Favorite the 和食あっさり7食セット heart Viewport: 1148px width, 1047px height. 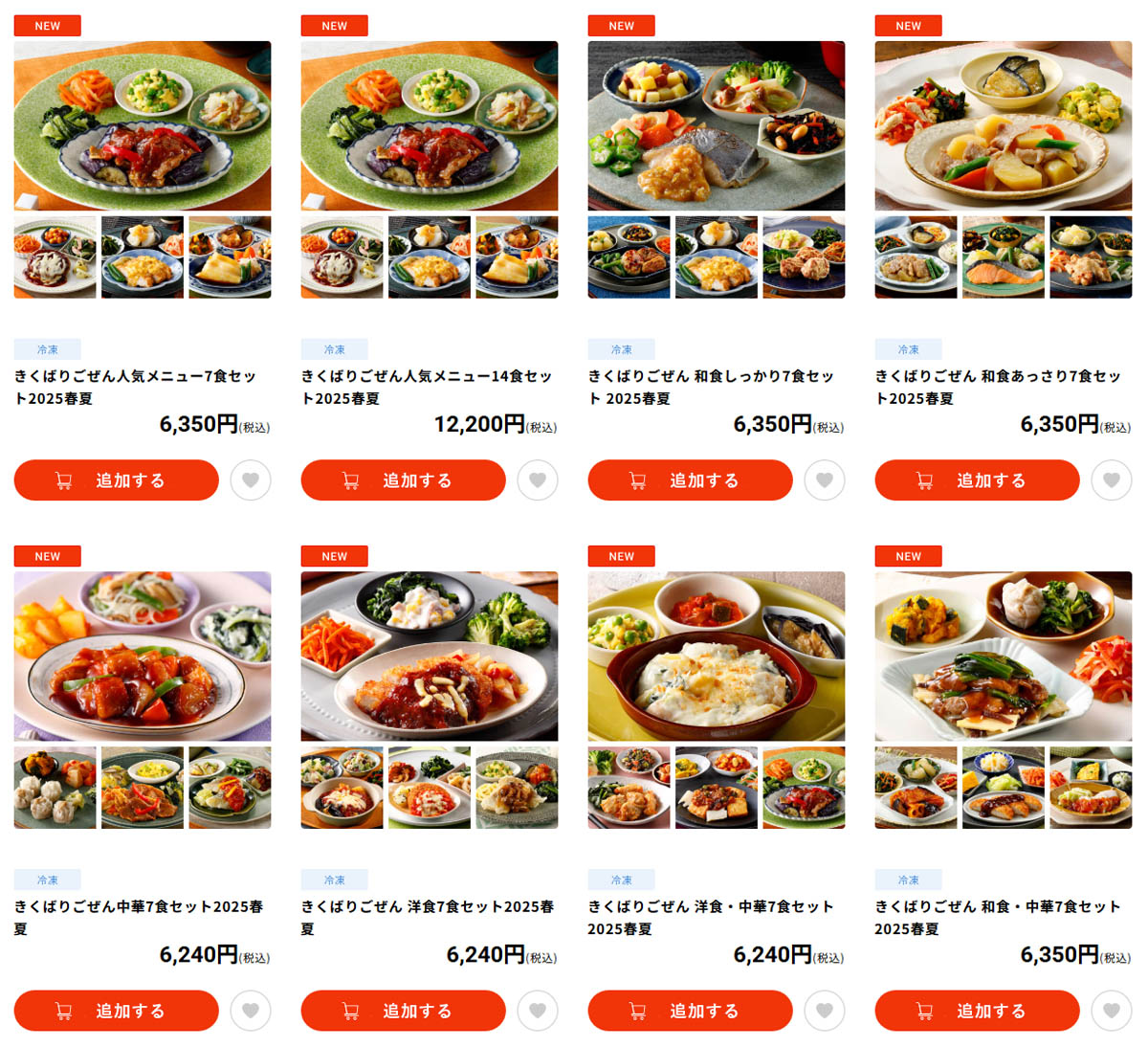tap(1112, 480)
